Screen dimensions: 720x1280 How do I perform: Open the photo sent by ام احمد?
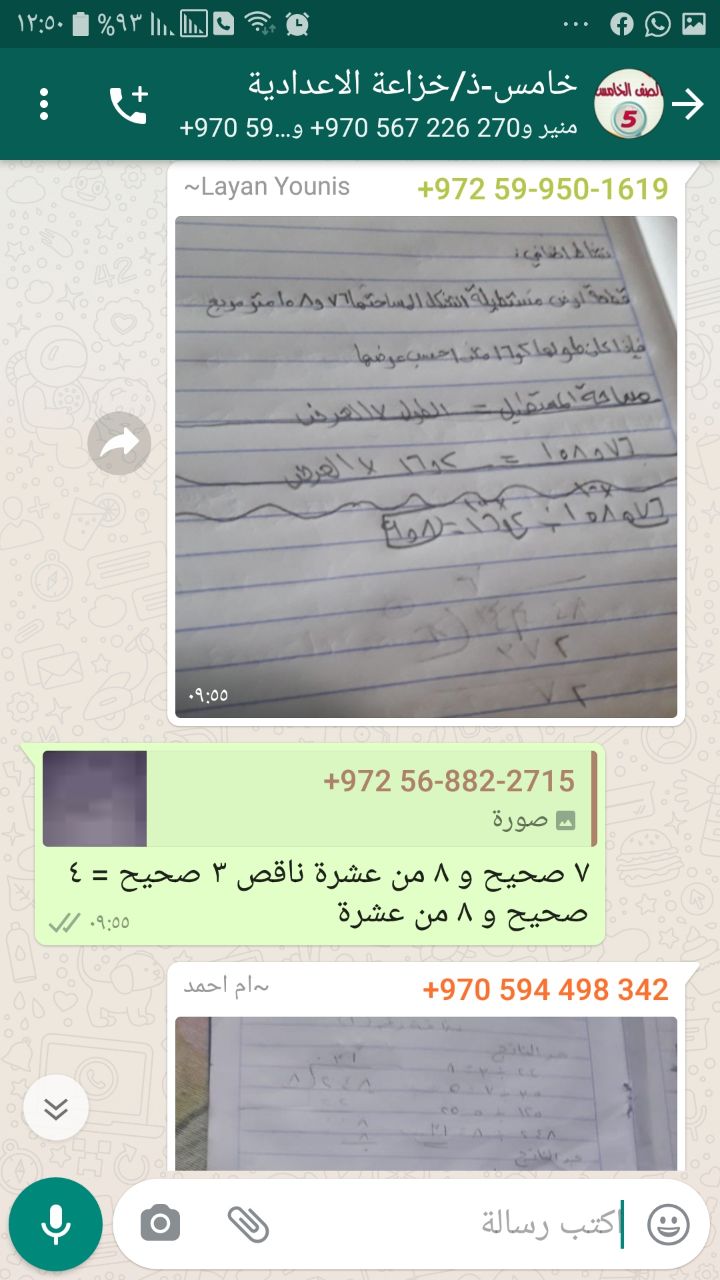(x=426, y=1092)
